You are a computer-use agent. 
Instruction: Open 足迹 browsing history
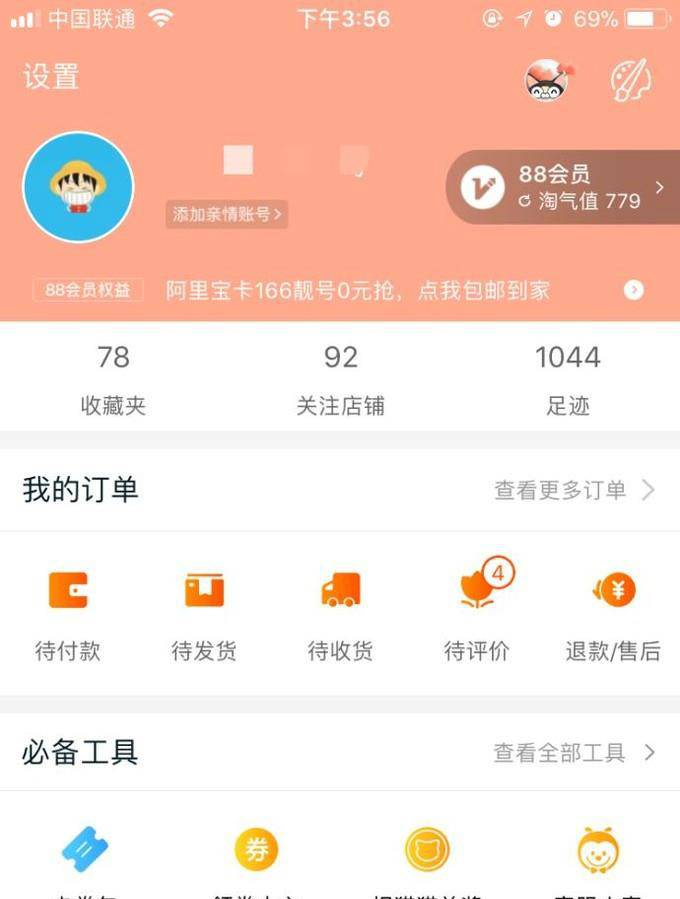pos(567,380)
